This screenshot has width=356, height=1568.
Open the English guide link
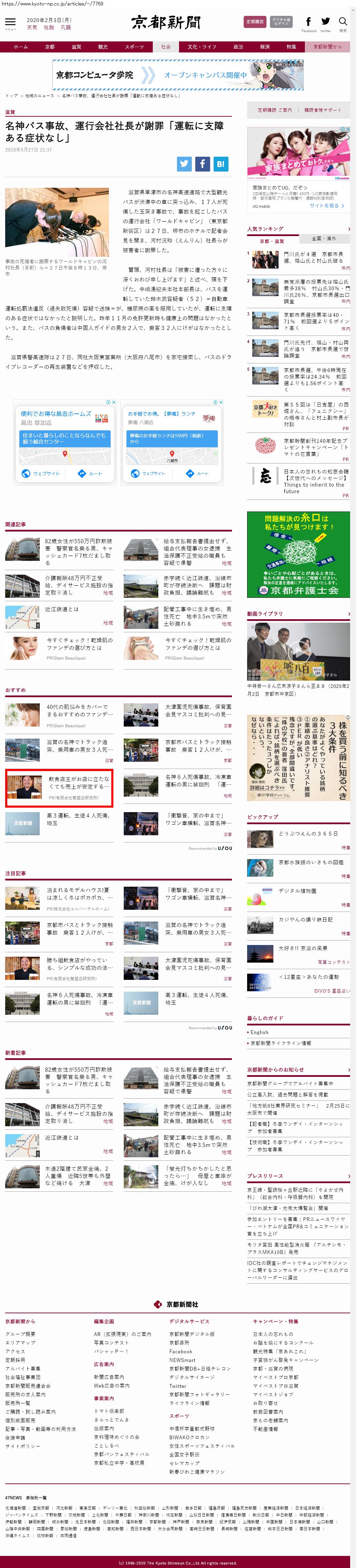(259, 1032)
